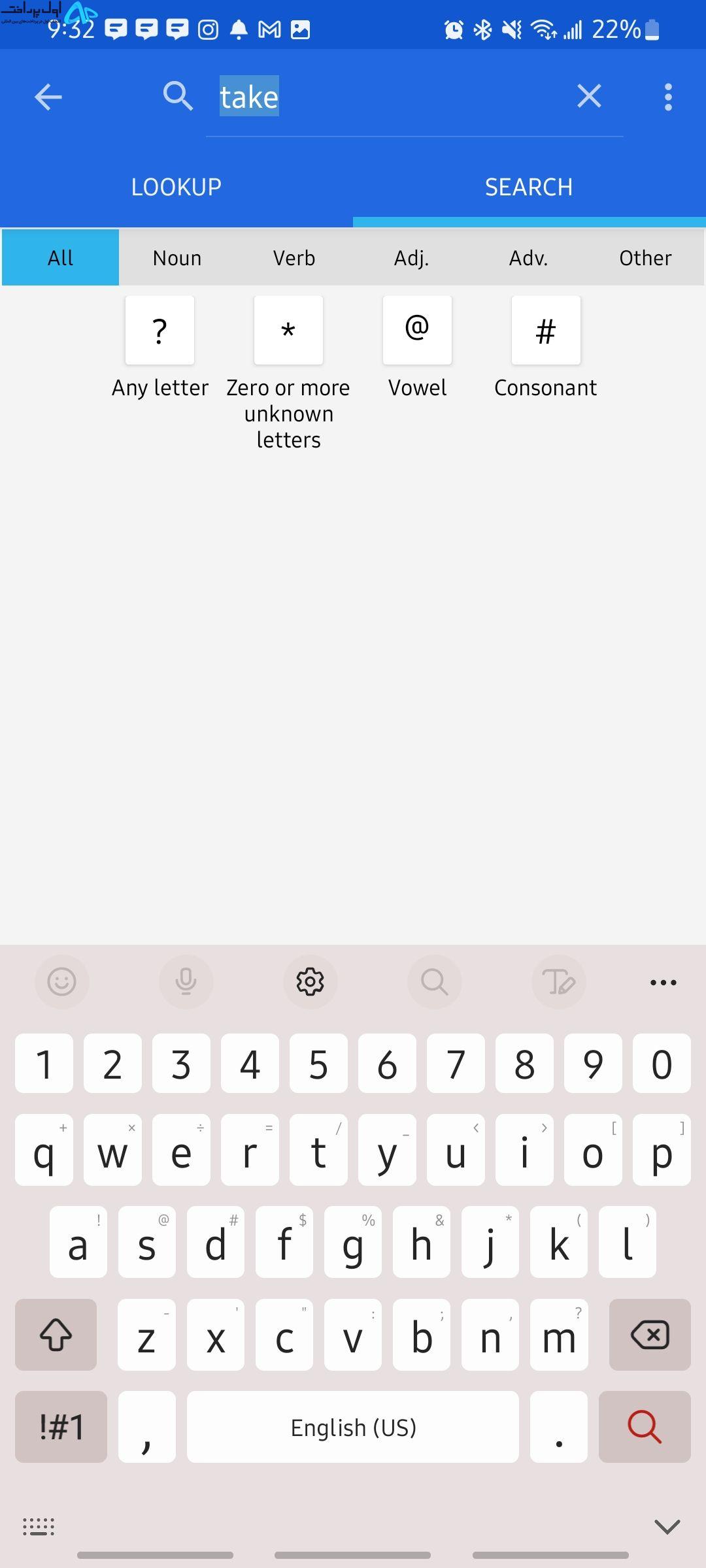Open keyboard settings gear

coord(310,982)
